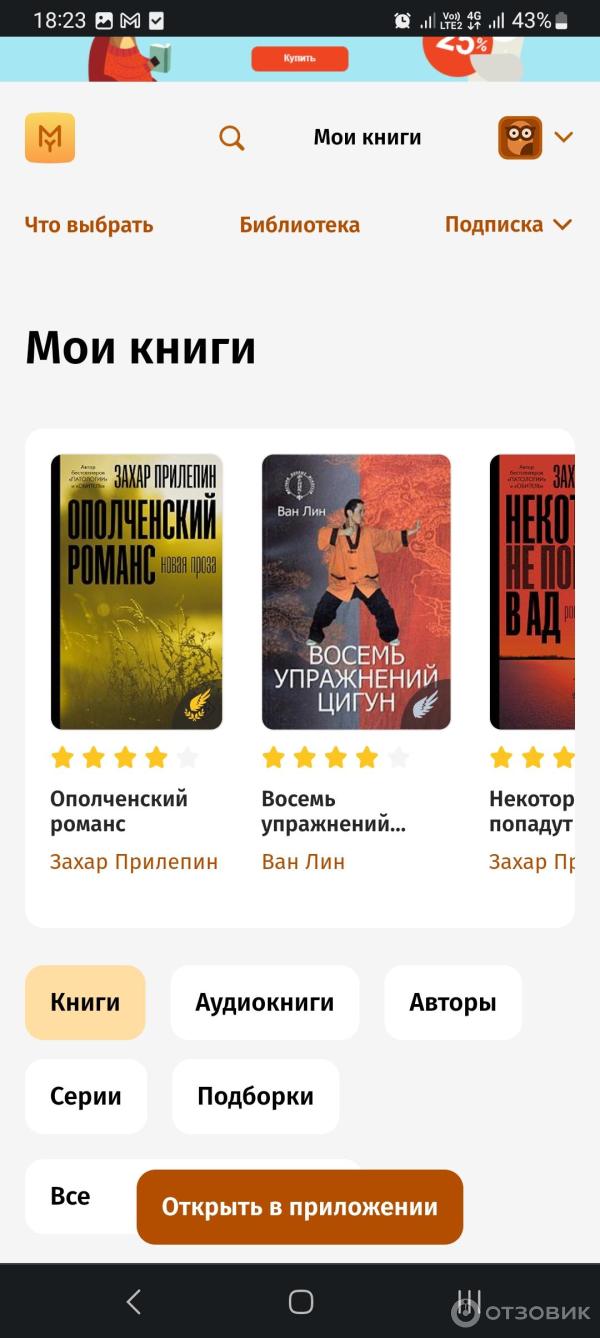Tap «Открыть в приложении» button
Viewport: 600px width, 1338px height.
[x=299, y=1207]
